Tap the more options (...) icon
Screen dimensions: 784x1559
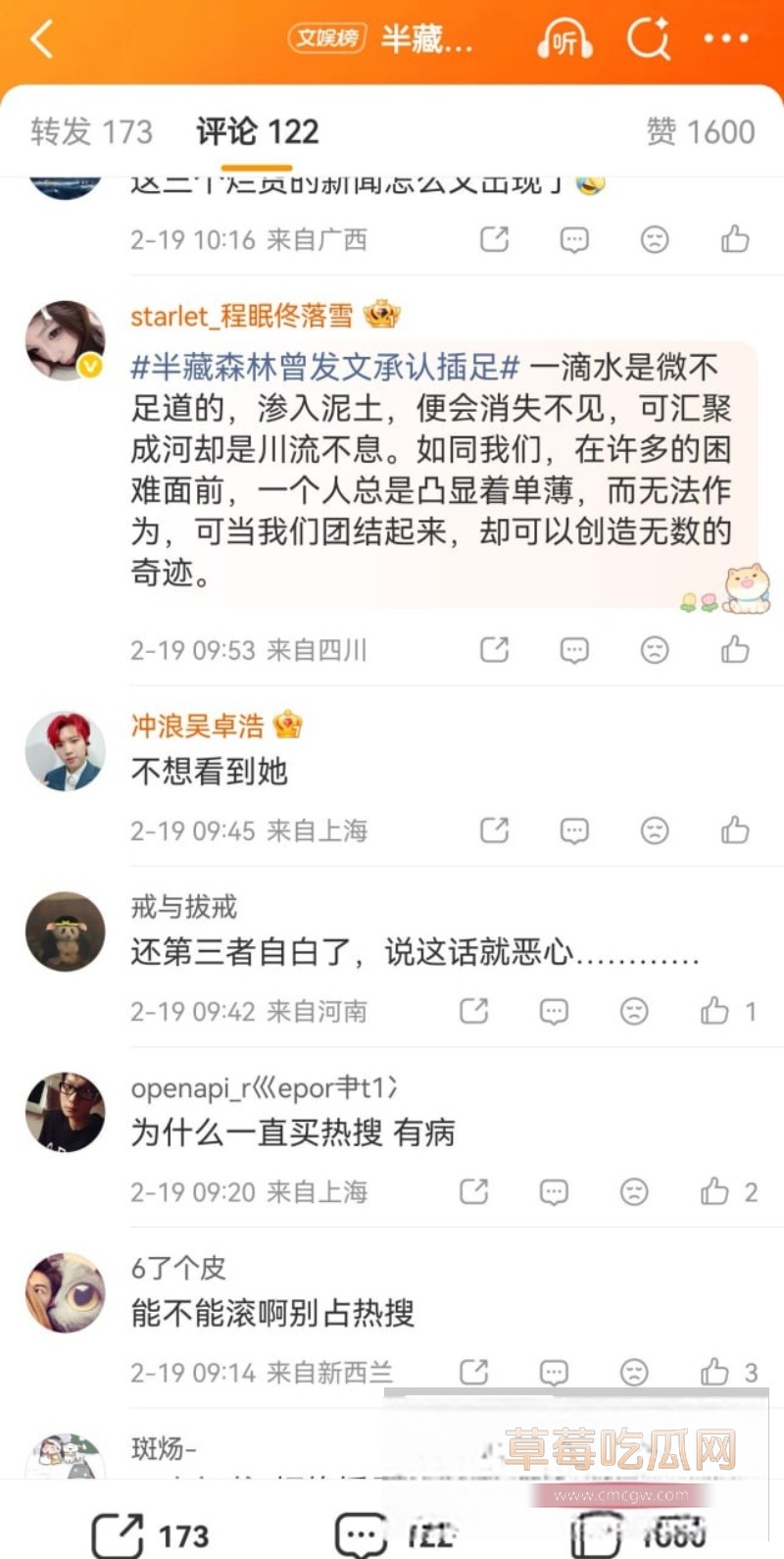coord(726,39)
